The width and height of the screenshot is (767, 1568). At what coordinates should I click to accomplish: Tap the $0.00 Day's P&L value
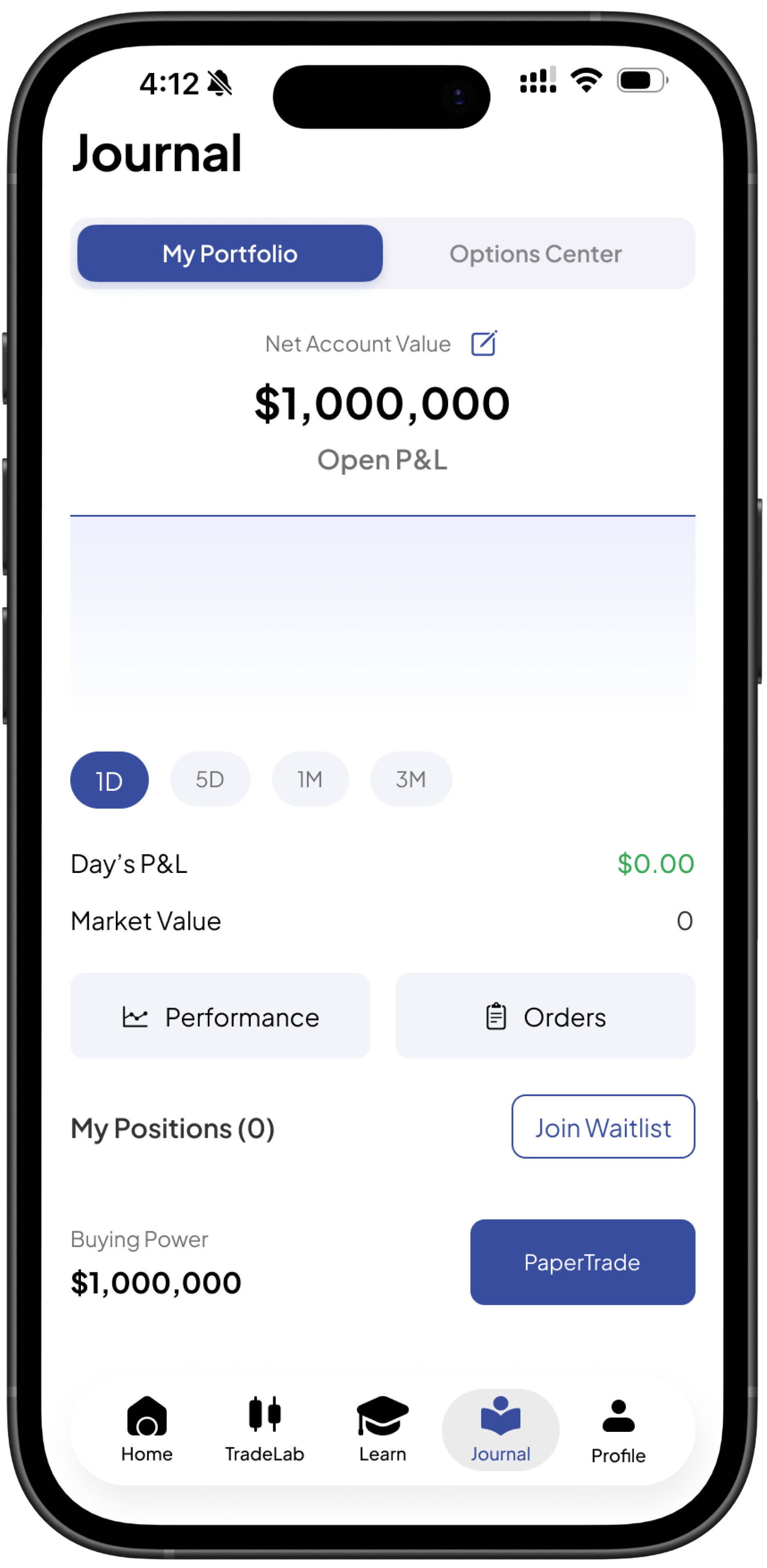pos(655,864)
